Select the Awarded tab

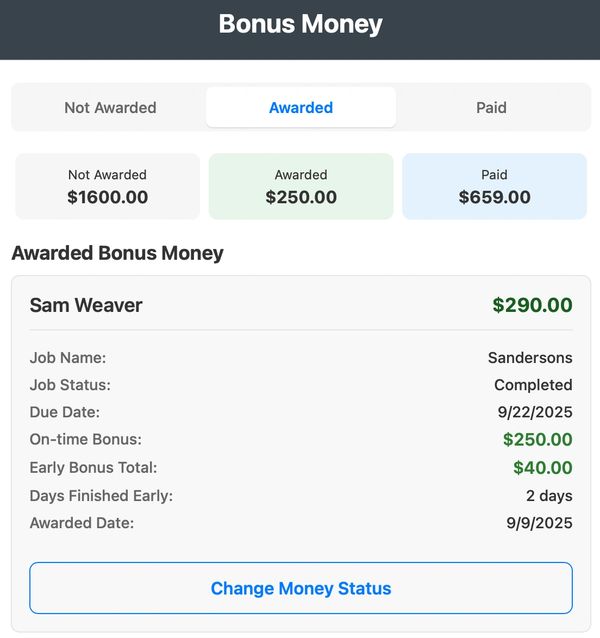click(300, 107)
